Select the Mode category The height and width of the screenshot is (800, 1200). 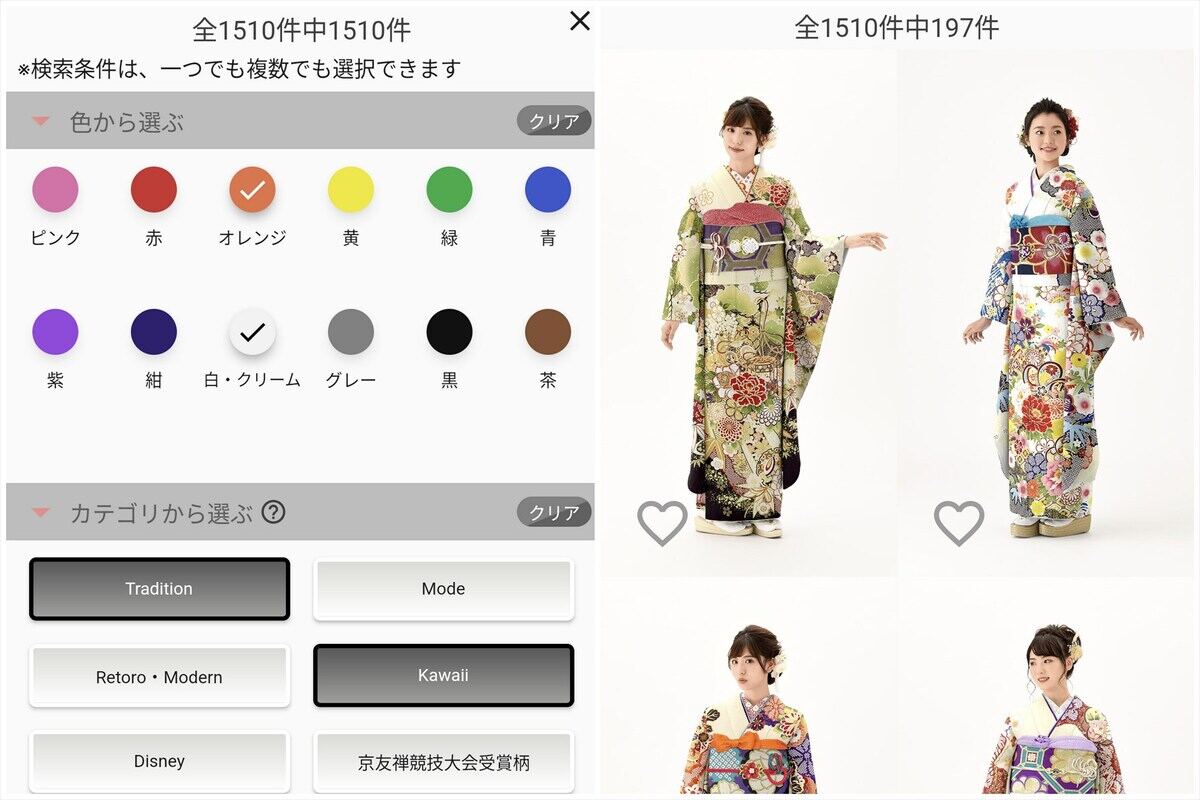point(443,589)
